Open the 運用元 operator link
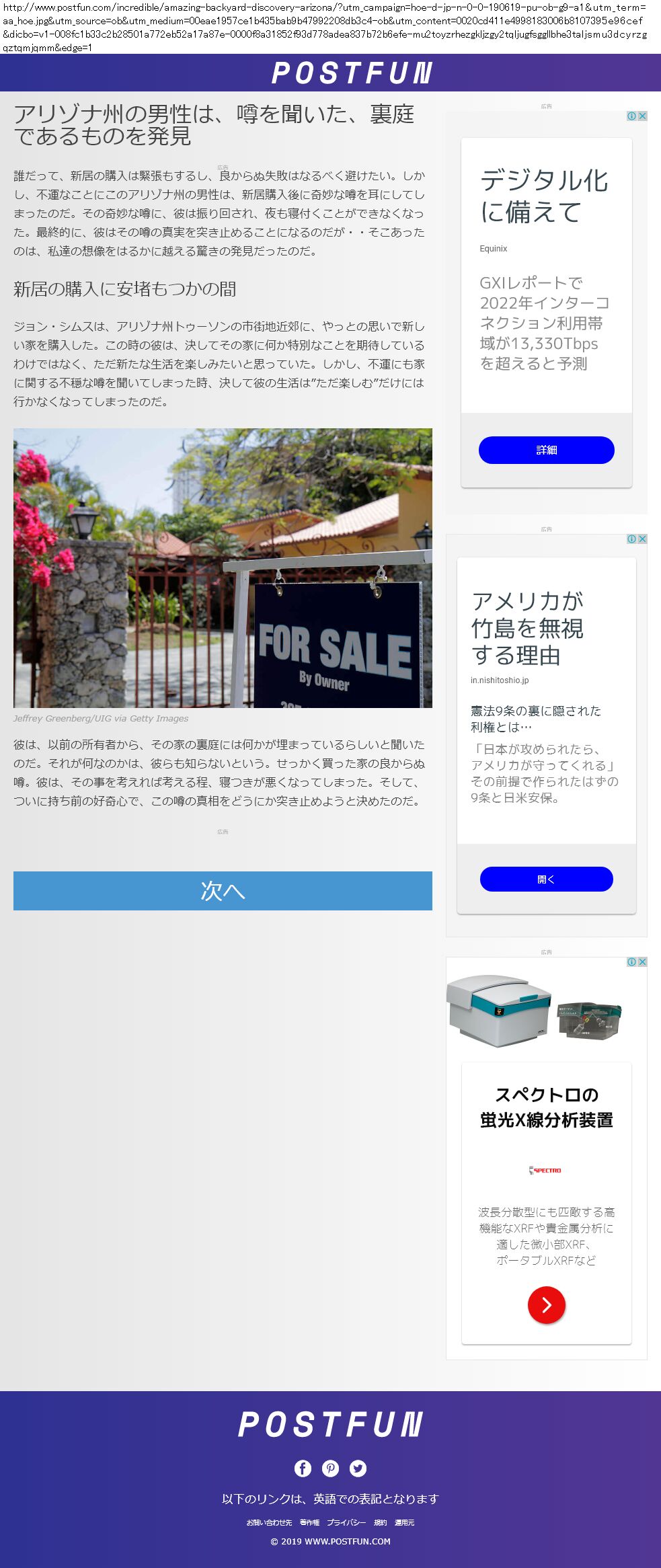This screenshot has width=661, height=1568. tap(404, 1522)
